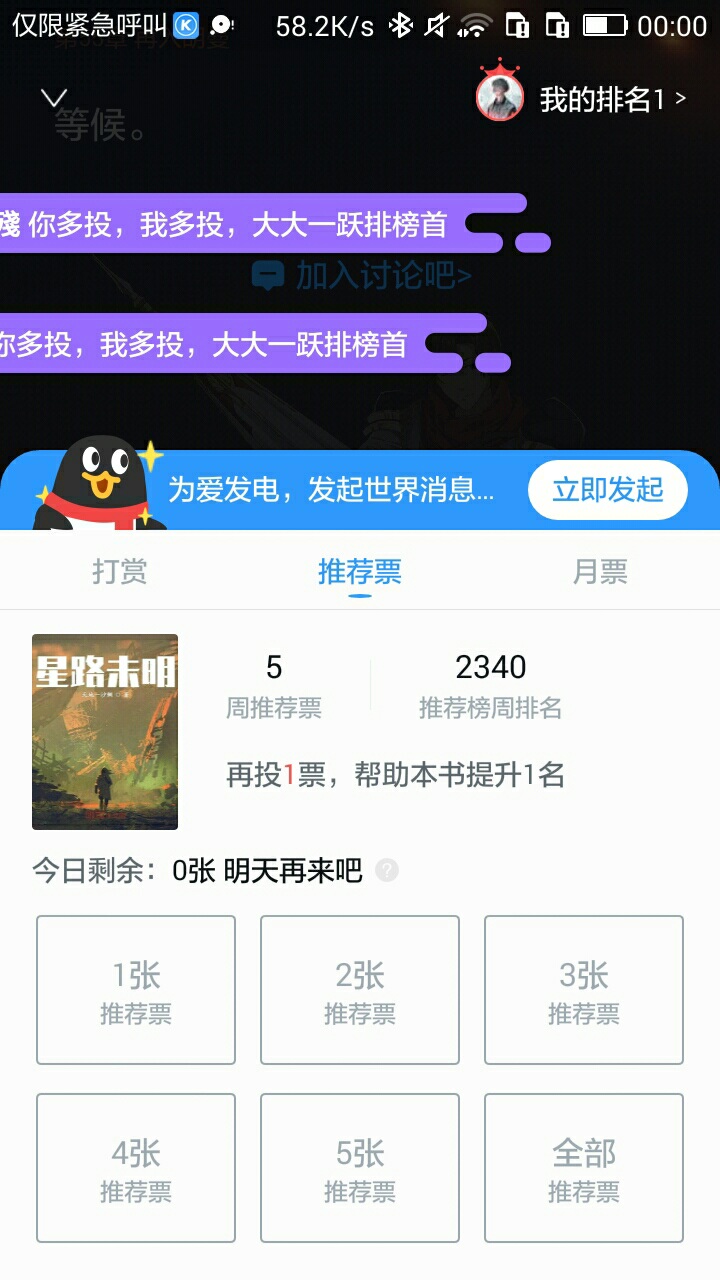Choose 4张 推荐票

tap(136, 1168)
